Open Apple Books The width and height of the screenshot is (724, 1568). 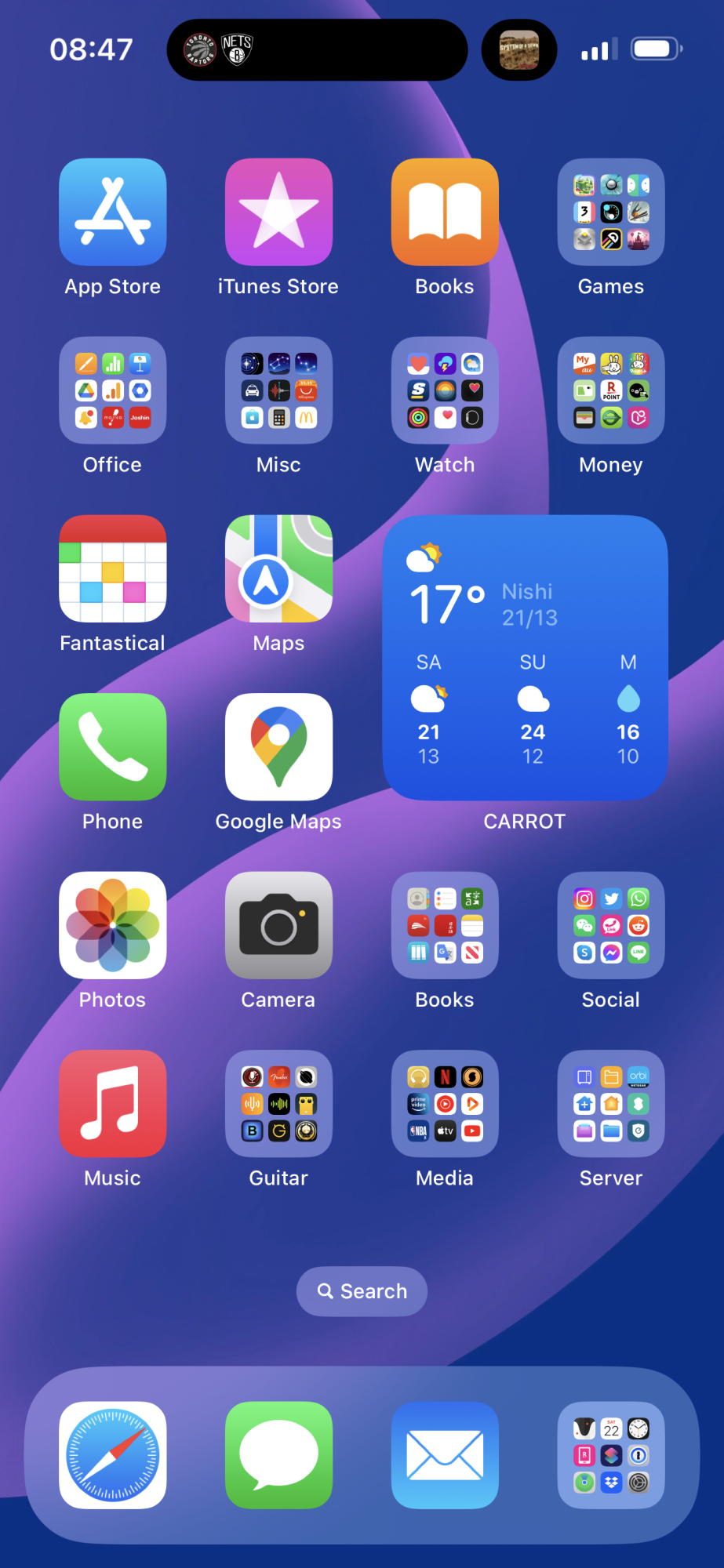(445, 212)
